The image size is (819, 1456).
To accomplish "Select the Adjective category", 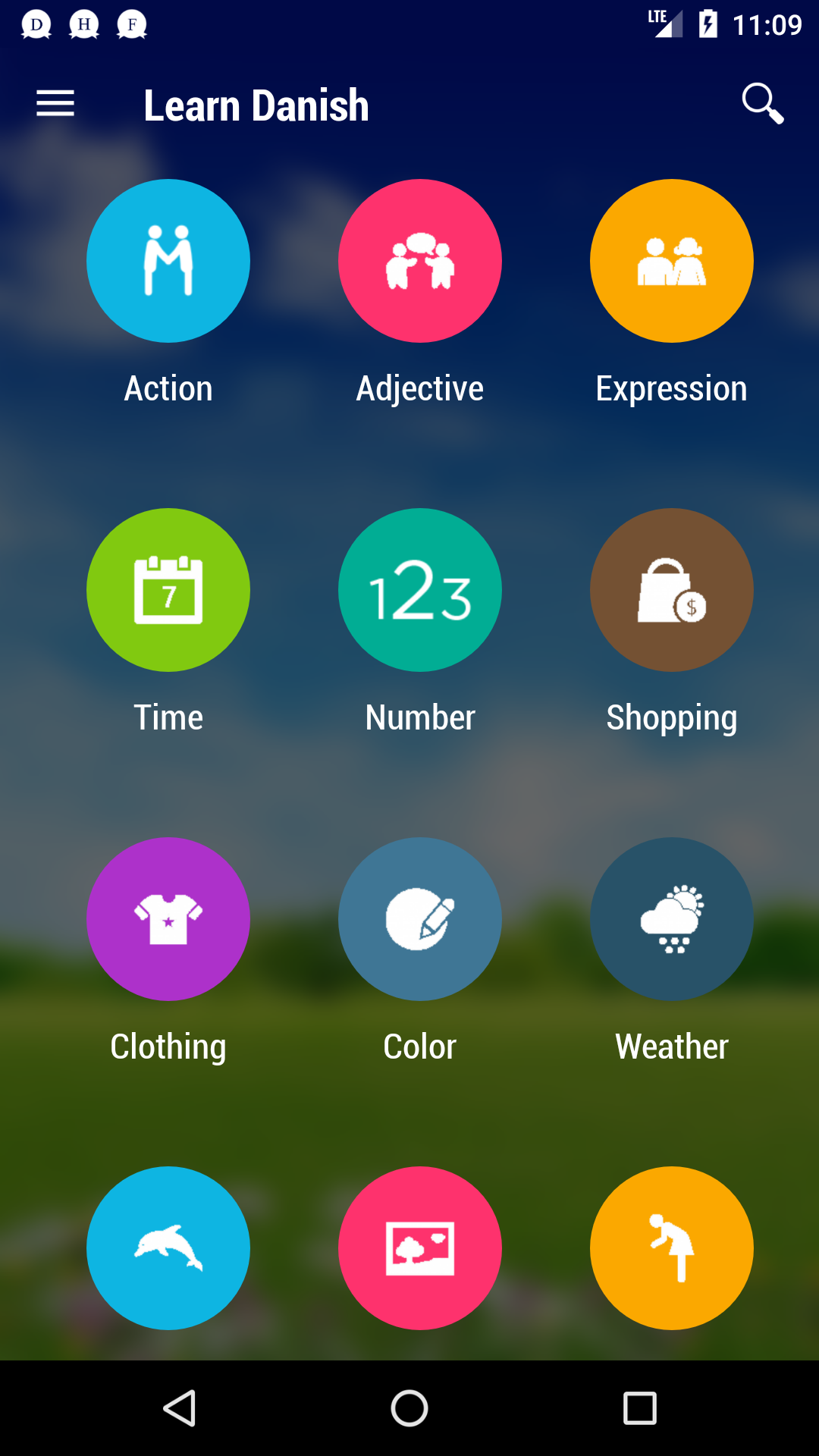I will click(x=420, y=261).
